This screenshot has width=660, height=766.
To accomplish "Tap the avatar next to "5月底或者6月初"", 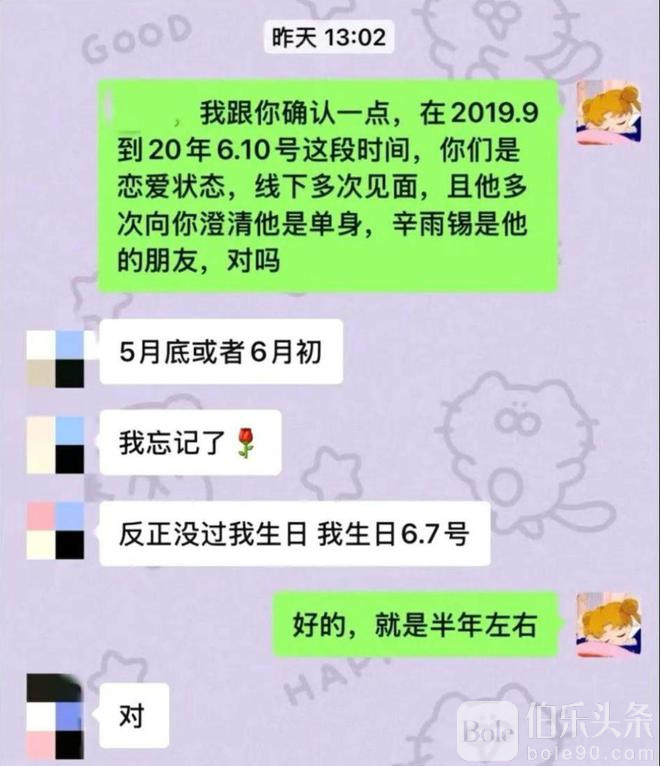I will click(55, 358).
